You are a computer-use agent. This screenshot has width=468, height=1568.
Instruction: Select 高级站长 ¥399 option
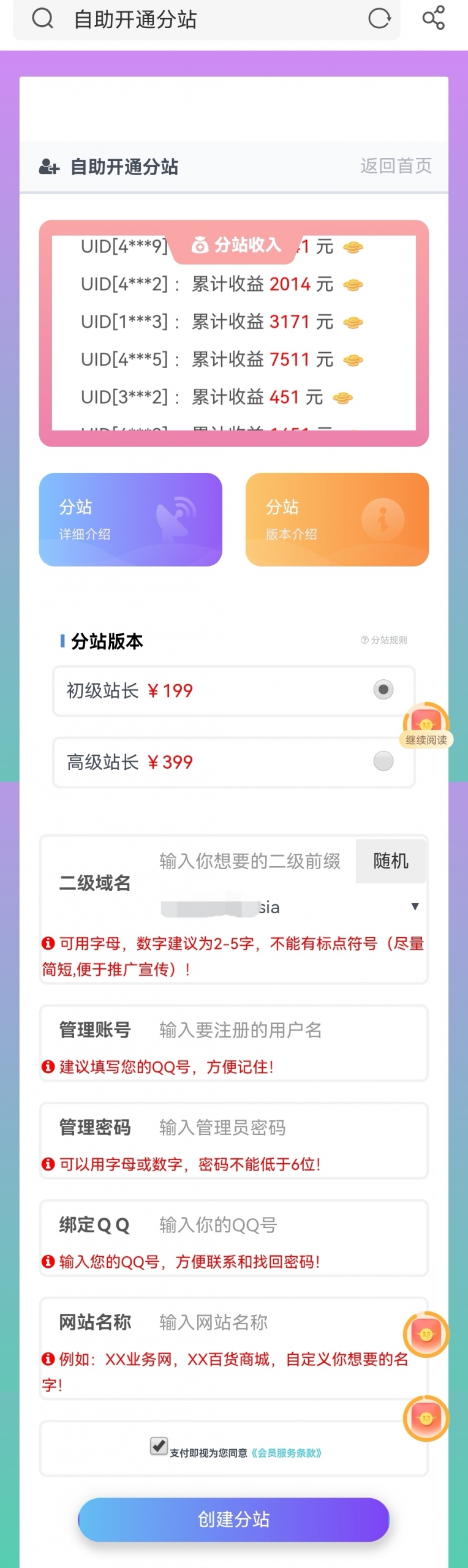tap(383, 761)
